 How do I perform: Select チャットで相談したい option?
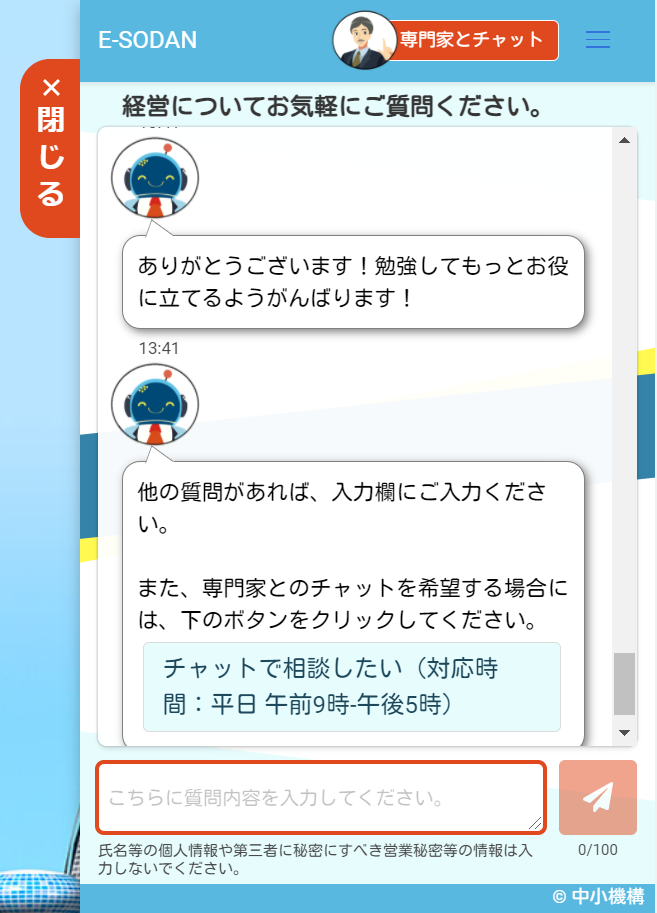[x=351, y=686]
